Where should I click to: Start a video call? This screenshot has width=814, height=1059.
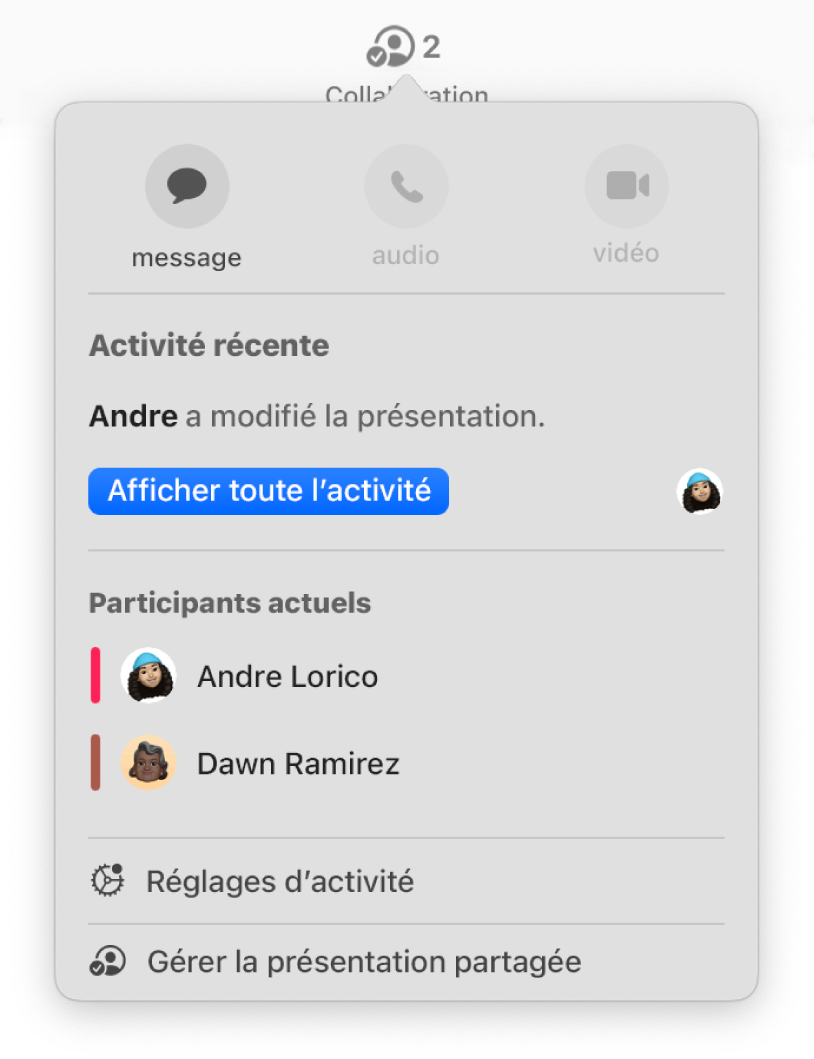tap(626, 186)
